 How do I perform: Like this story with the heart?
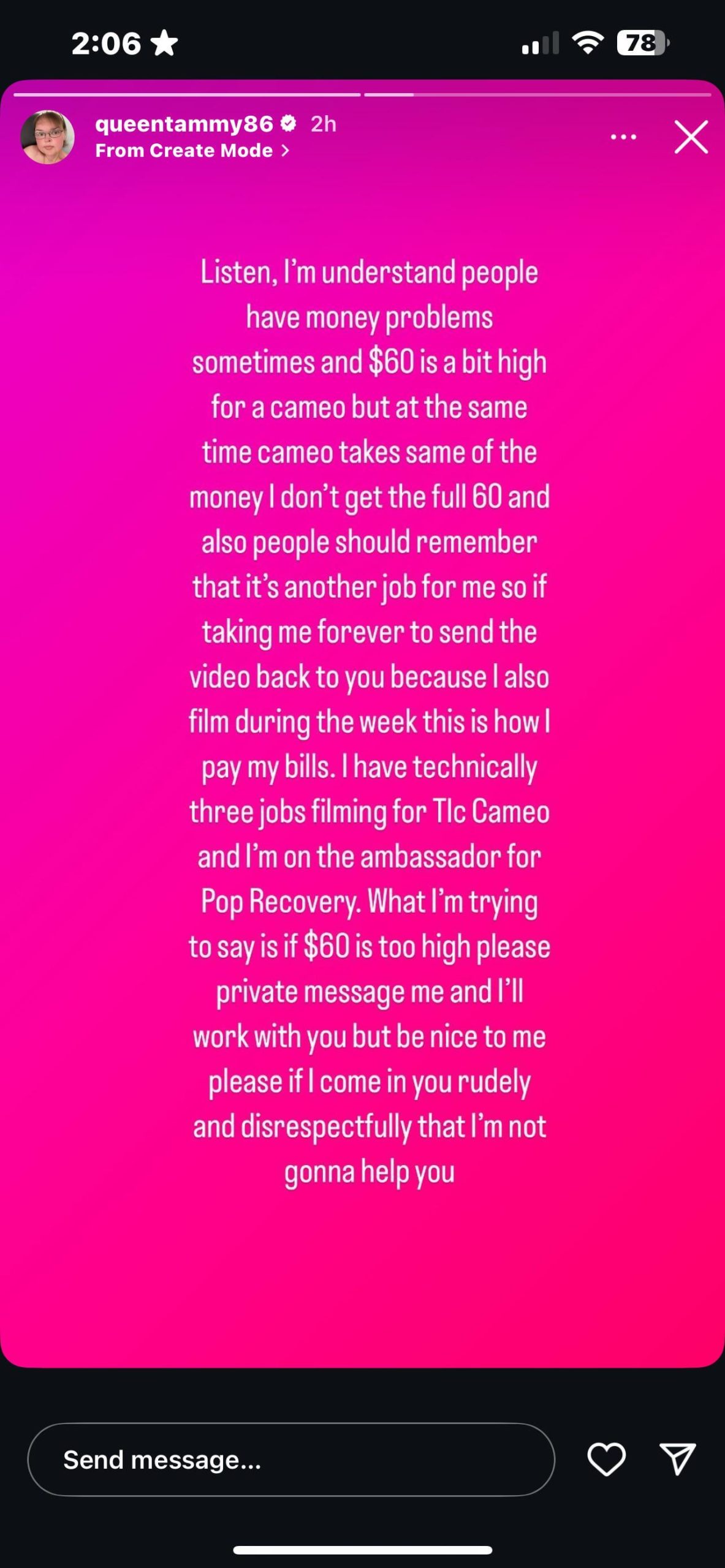(x=606, y=1459)
